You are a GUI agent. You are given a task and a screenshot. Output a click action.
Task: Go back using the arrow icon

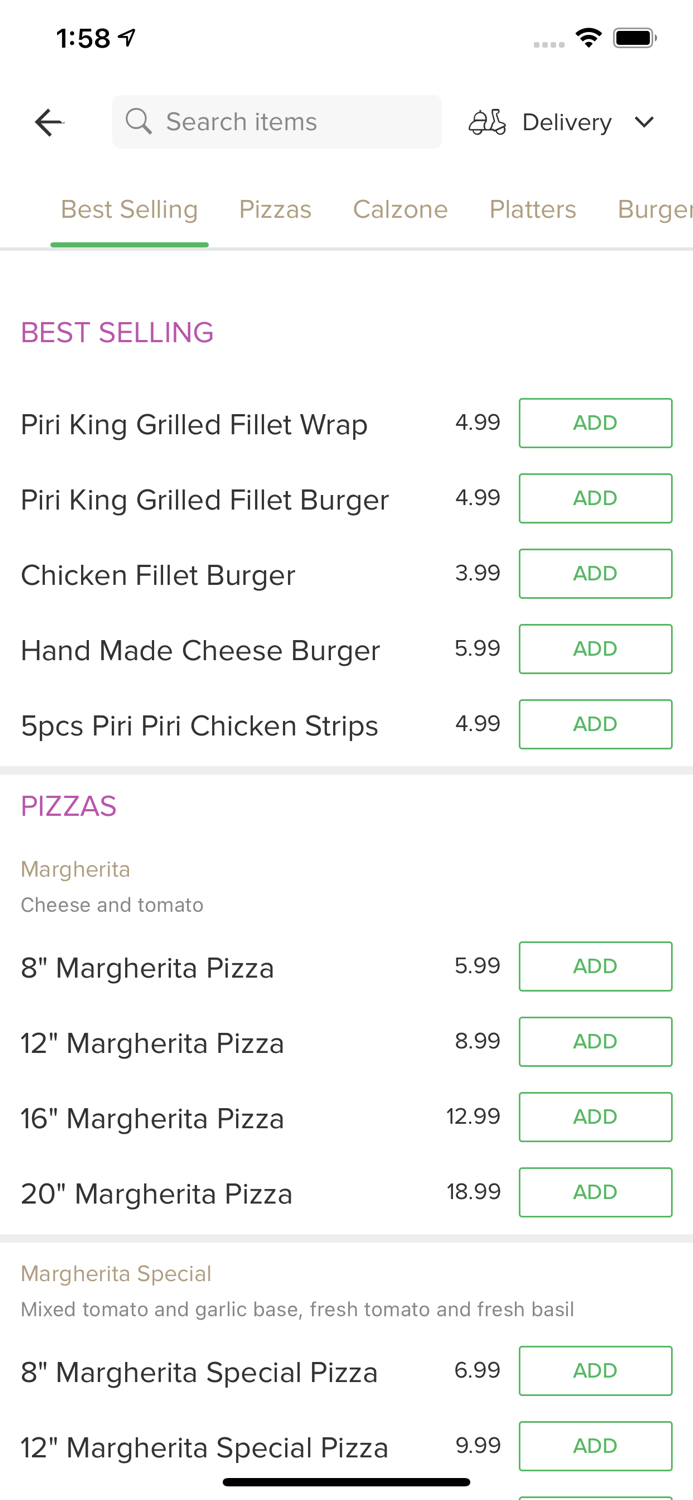(x=48, y=122)
